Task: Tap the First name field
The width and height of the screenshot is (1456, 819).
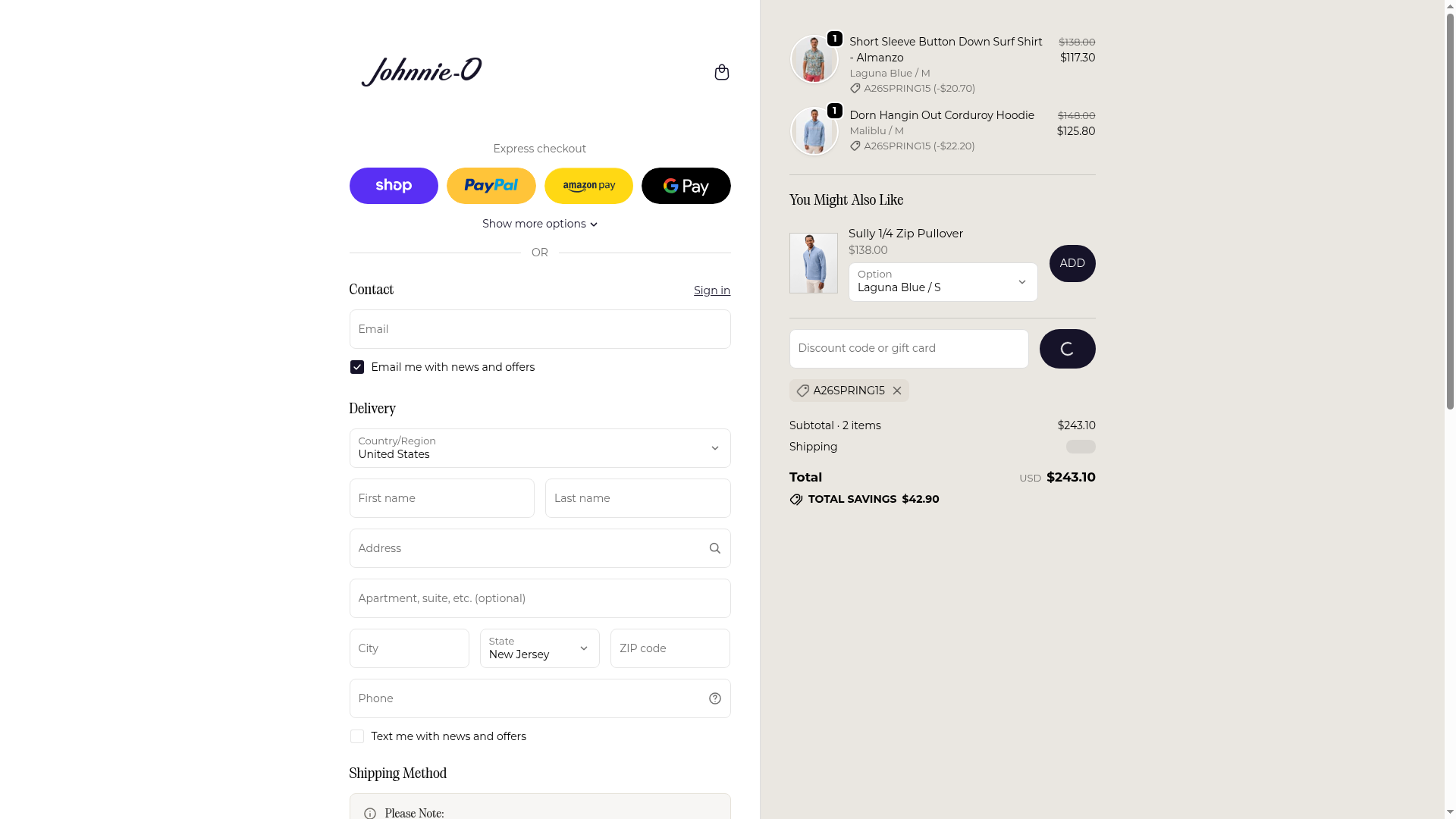Action: [x=441, y=498]
